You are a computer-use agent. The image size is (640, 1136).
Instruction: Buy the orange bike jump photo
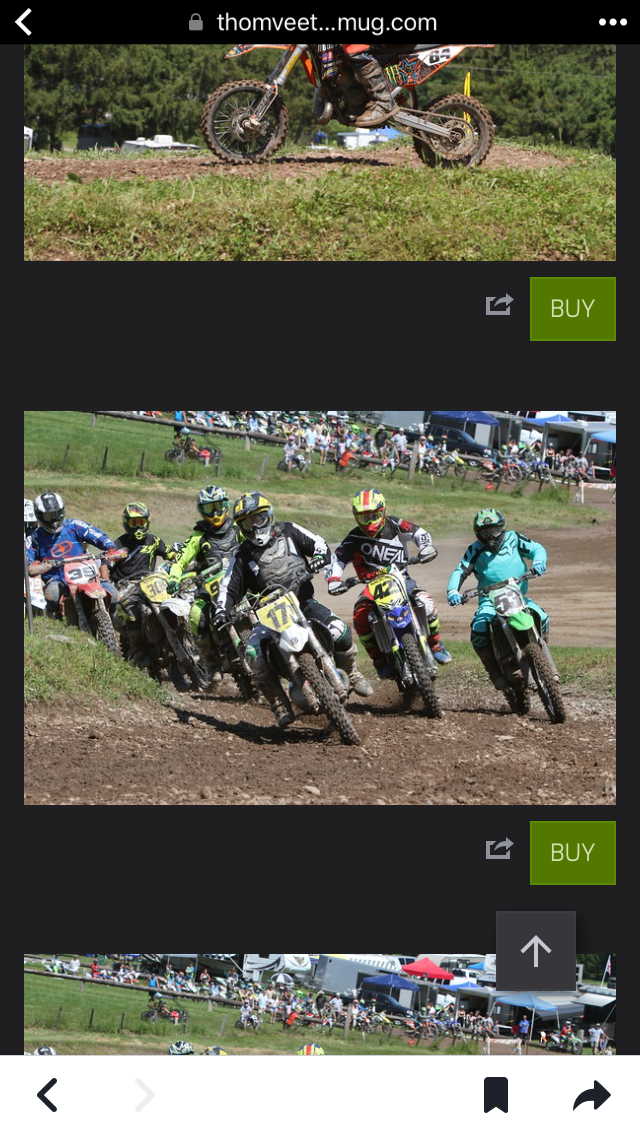tap(573, 309)
